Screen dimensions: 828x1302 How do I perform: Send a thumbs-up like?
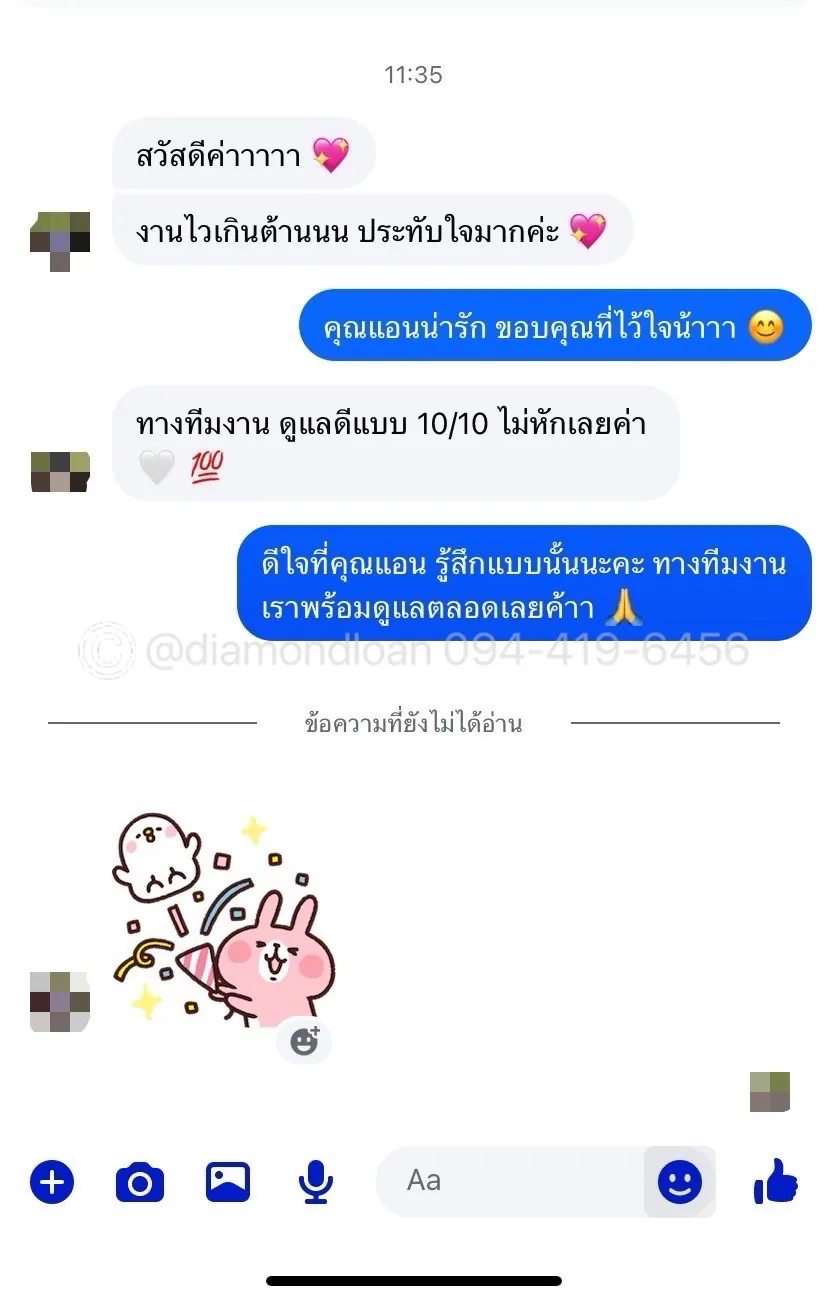point(776,1182)
